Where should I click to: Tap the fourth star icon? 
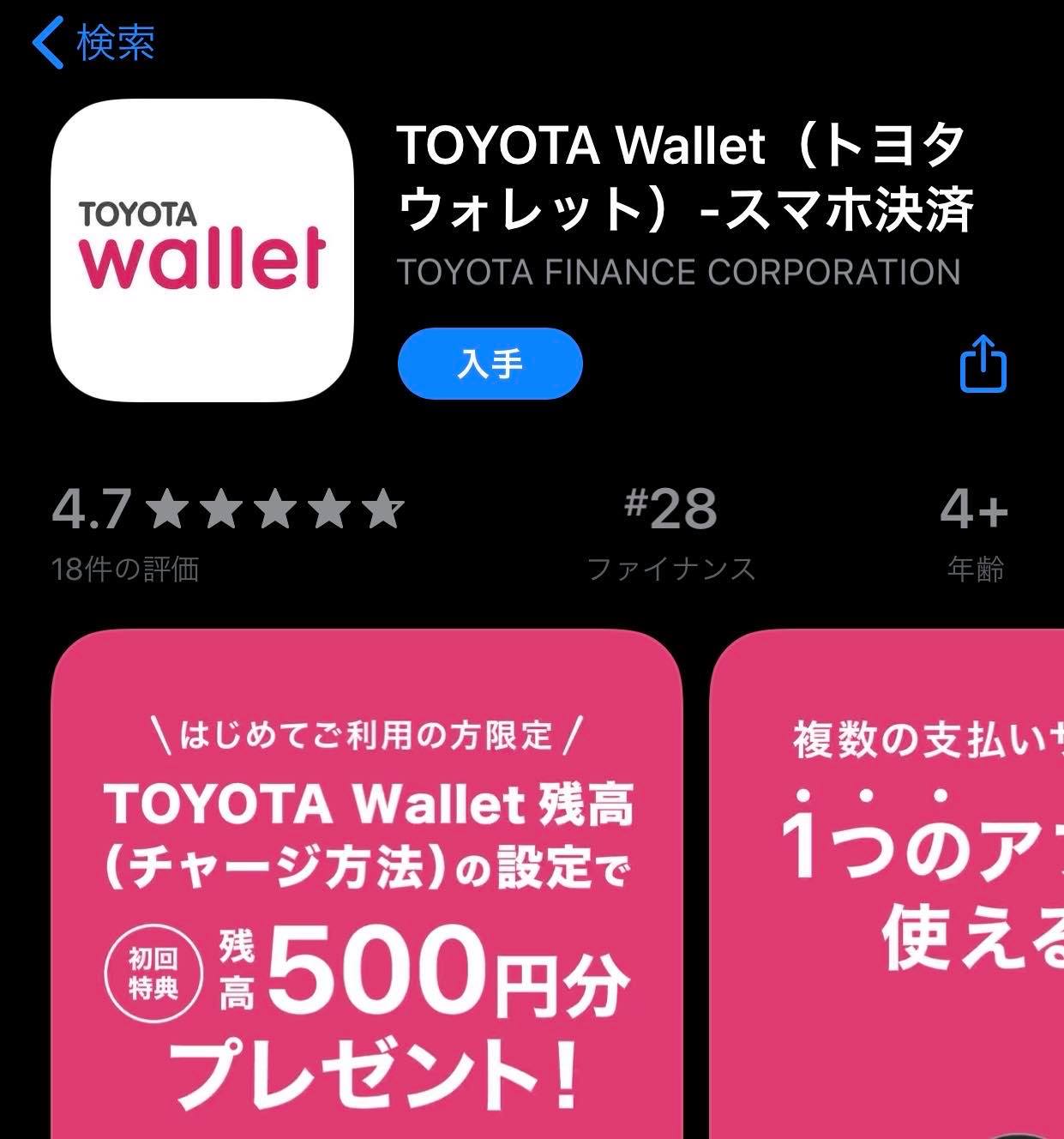[330, 507]
